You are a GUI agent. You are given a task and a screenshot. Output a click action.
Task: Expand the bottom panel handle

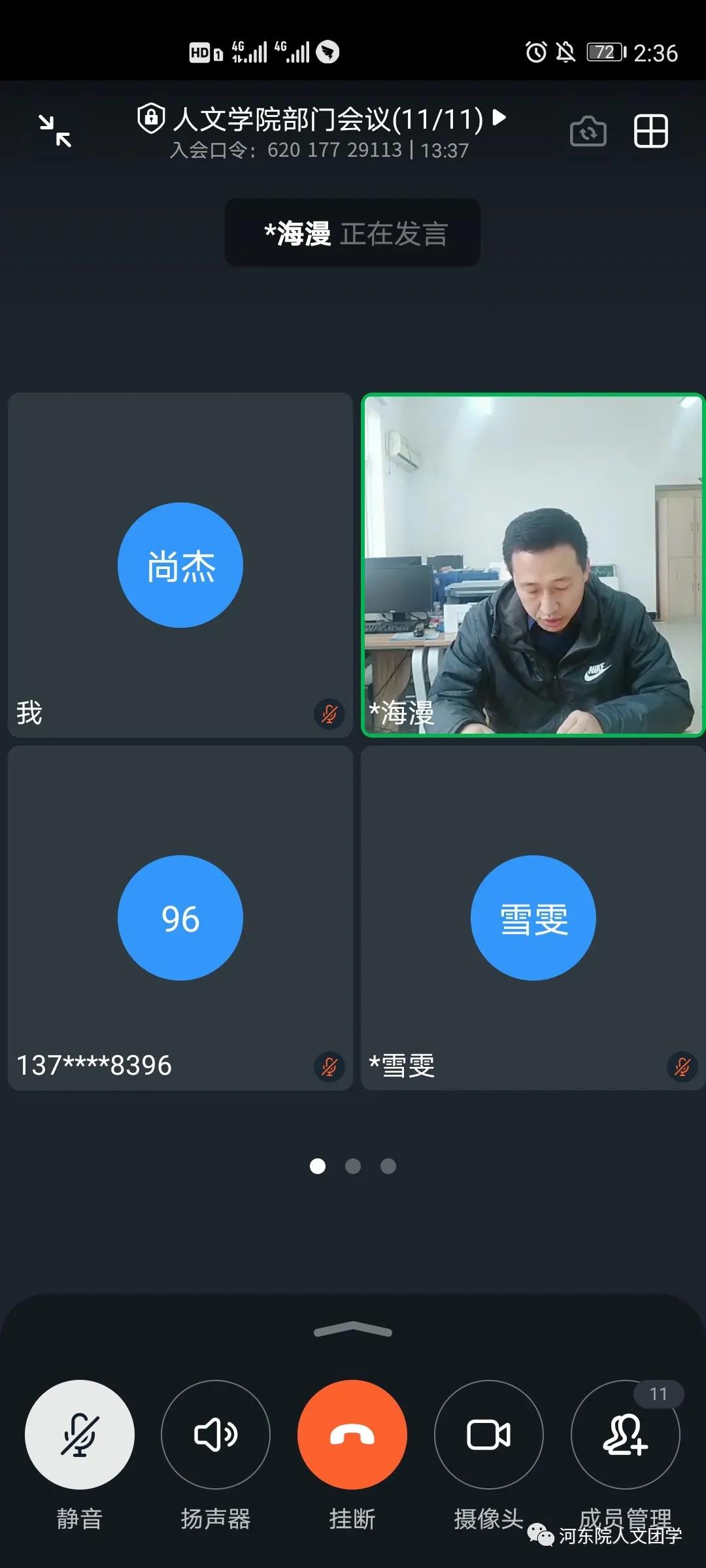tap(353, 1330)
